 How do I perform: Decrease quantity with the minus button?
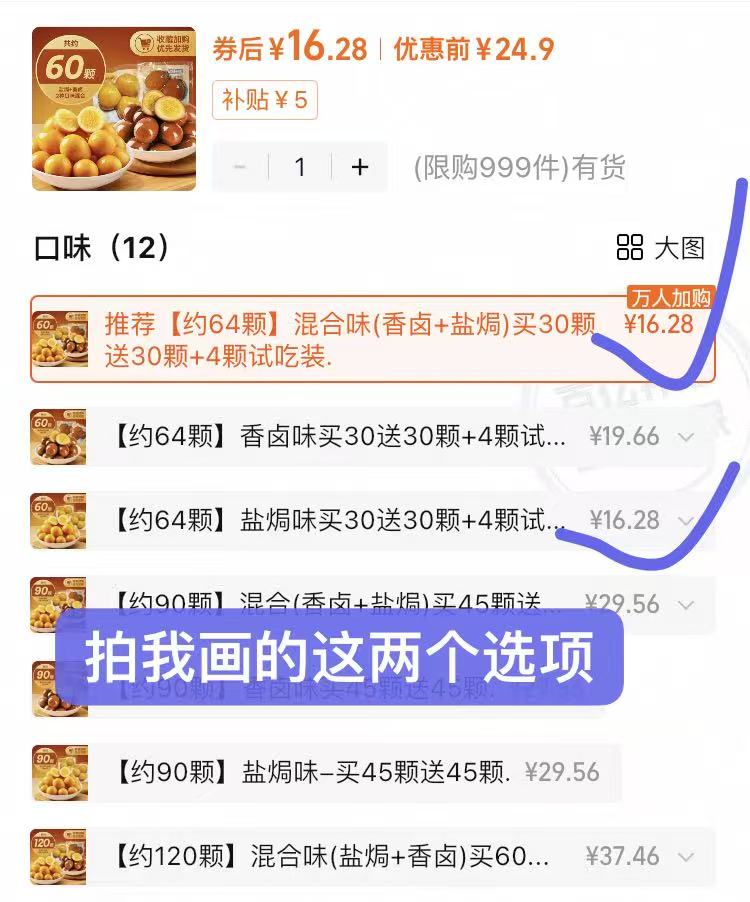[x=240, y=167]
